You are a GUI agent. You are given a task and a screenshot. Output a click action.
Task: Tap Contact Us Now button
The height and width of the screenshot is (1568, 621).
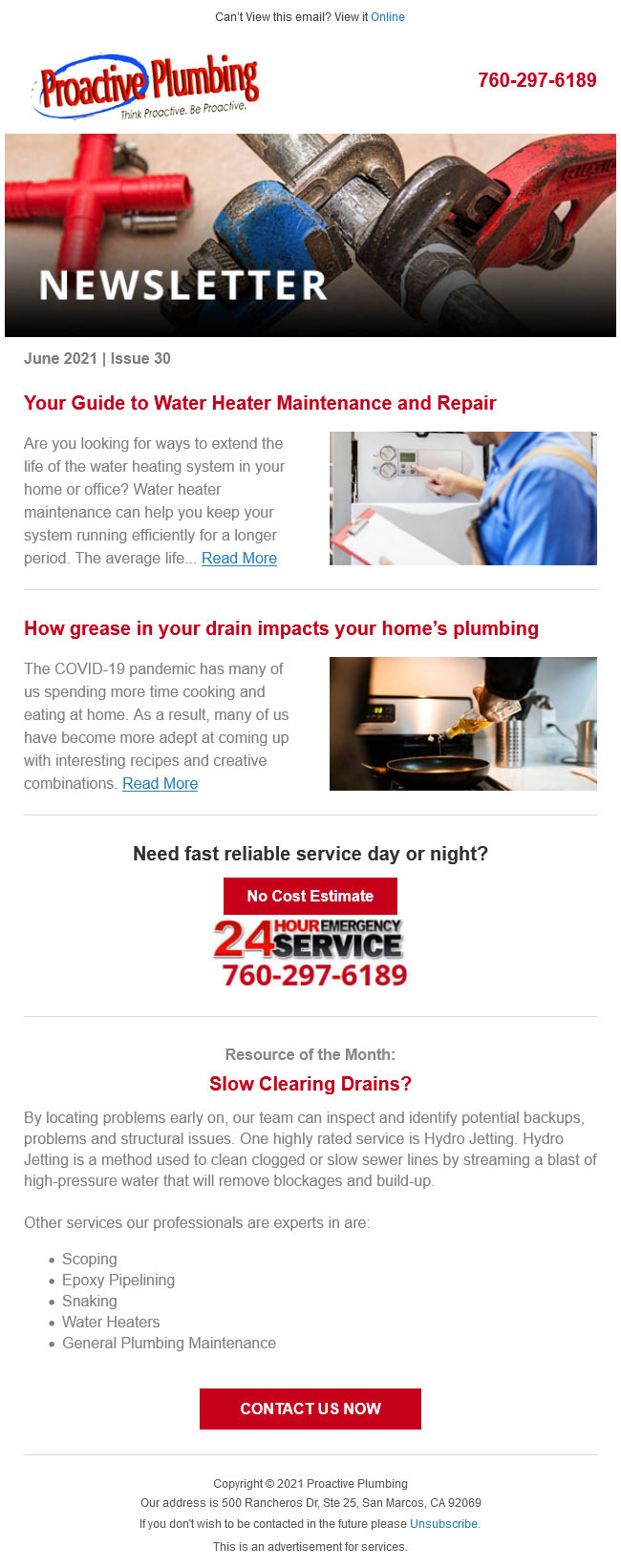coord(310,1409)
